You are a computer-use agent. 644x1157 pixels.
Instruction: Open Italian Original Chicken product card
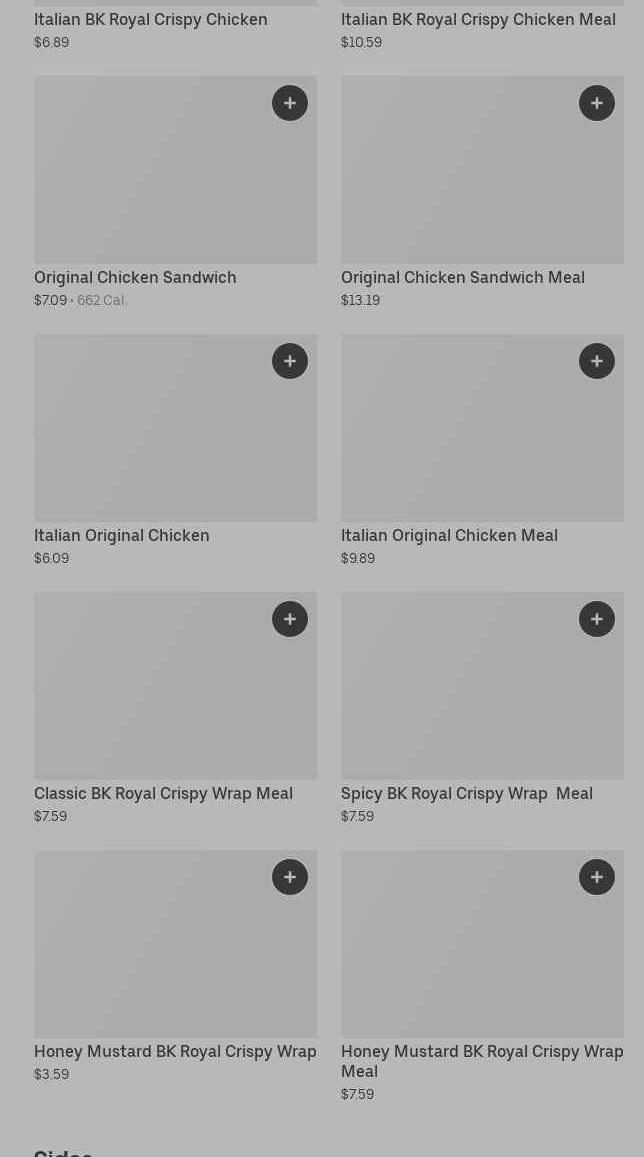[150, 440]
